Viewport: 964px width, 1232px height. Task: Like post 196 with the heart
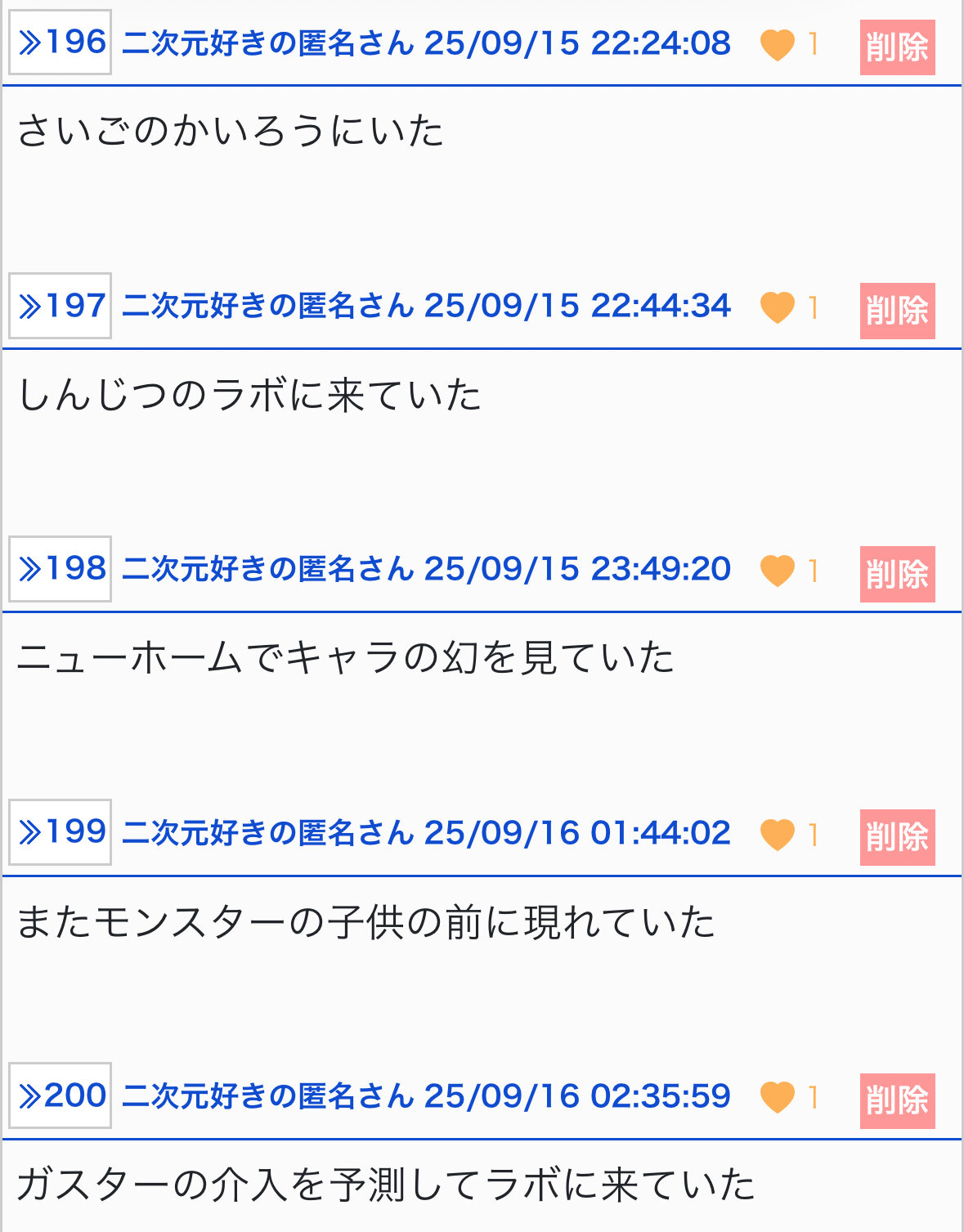(x=777, y=44)
